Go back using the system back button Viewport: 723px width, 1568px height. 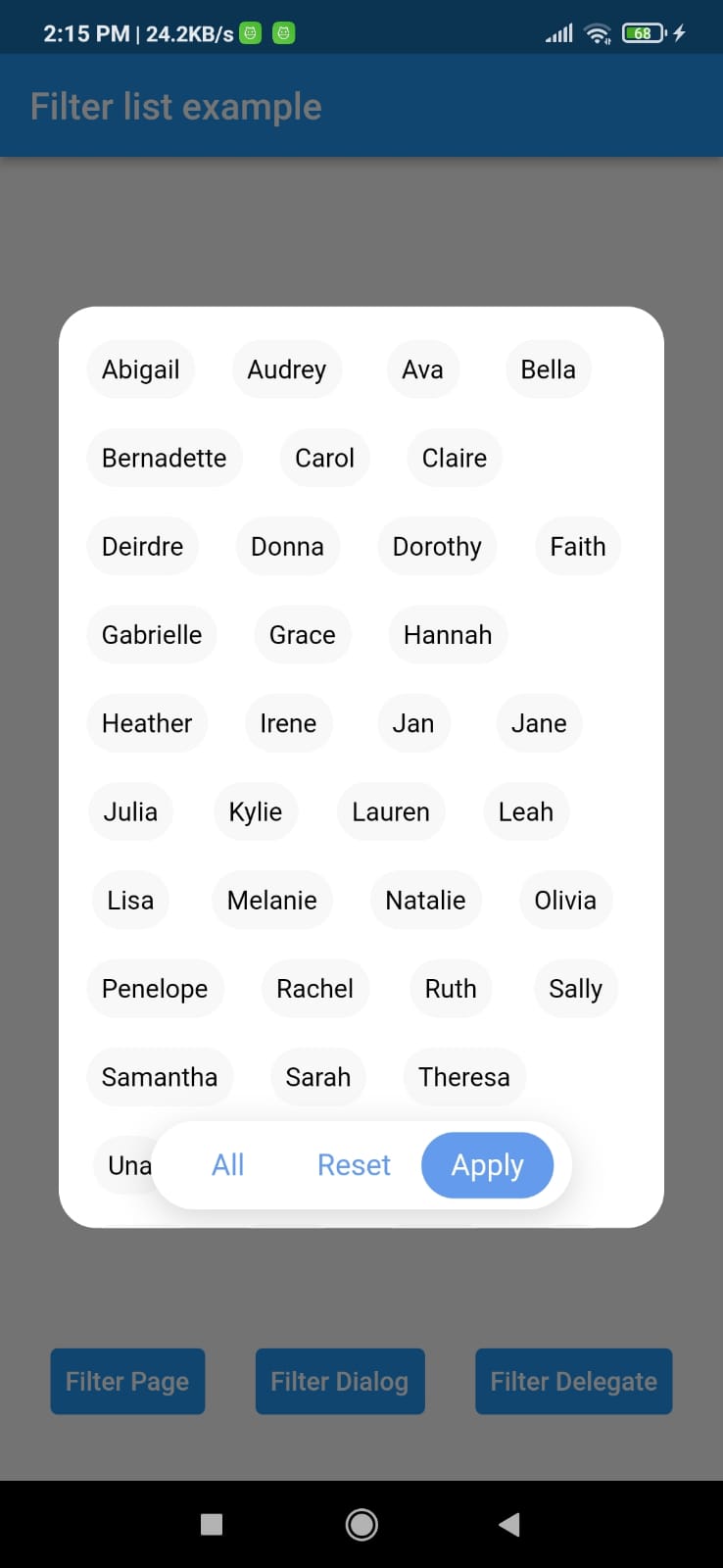pyautogui.click(x=508, y=1524)
